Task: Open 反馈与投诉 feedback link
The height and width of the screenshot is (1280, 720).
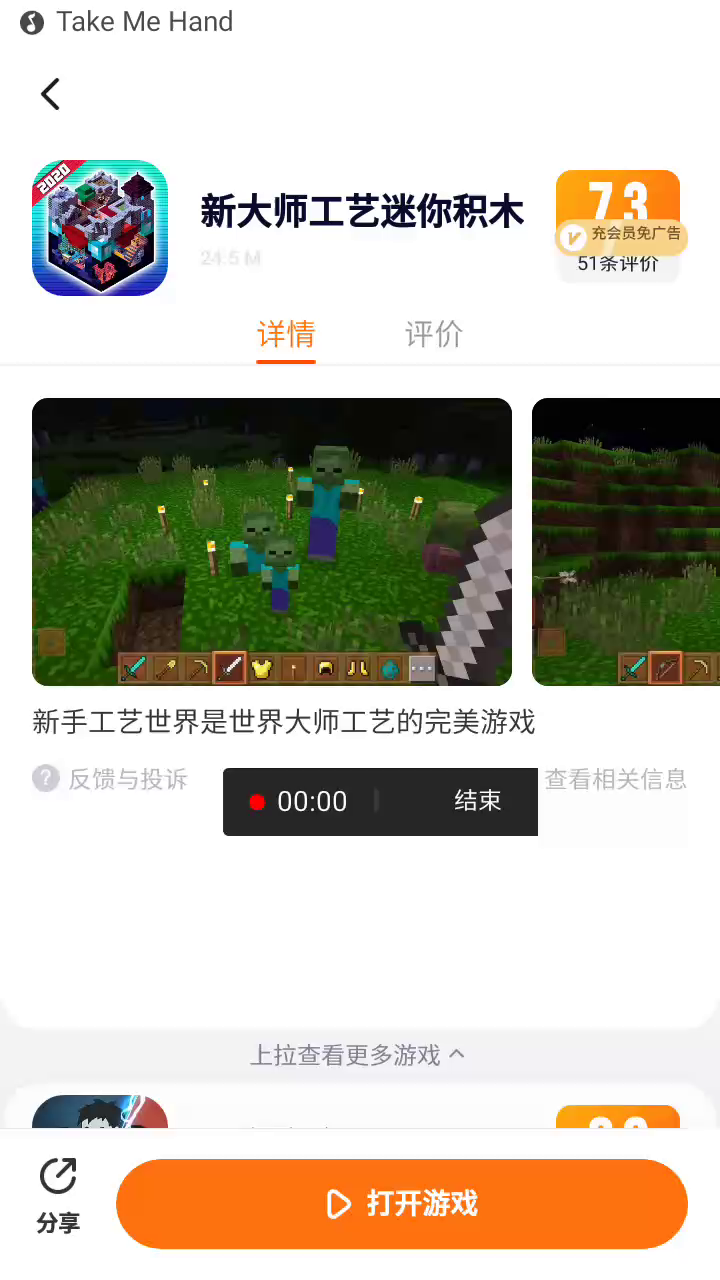Action: click(x=110, y=779)
